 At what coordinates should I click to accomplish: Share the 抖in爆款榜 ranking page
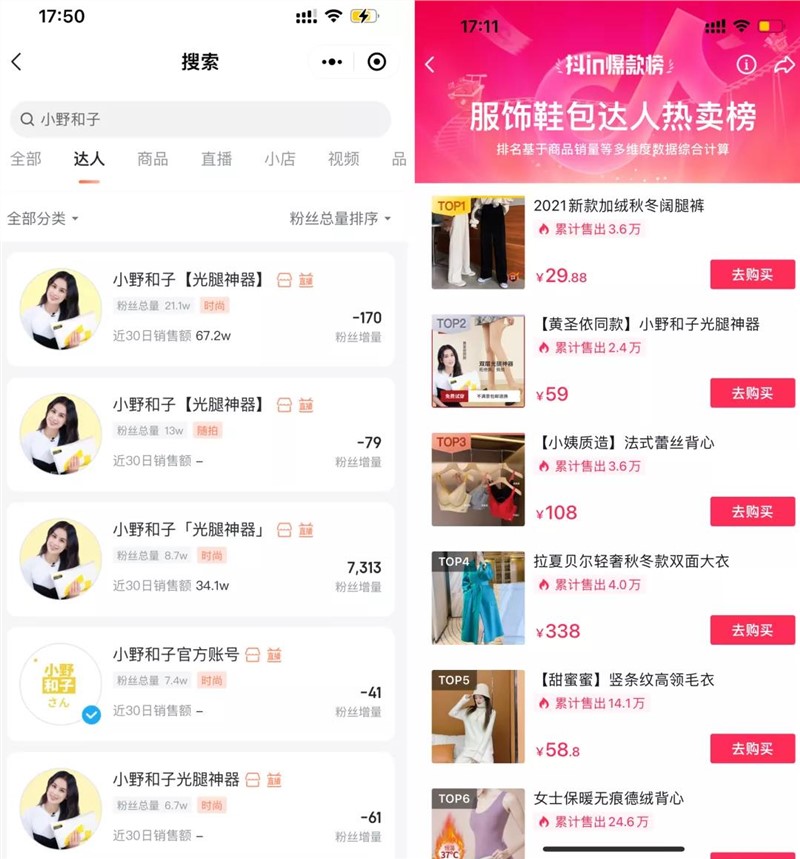(785, 64)
